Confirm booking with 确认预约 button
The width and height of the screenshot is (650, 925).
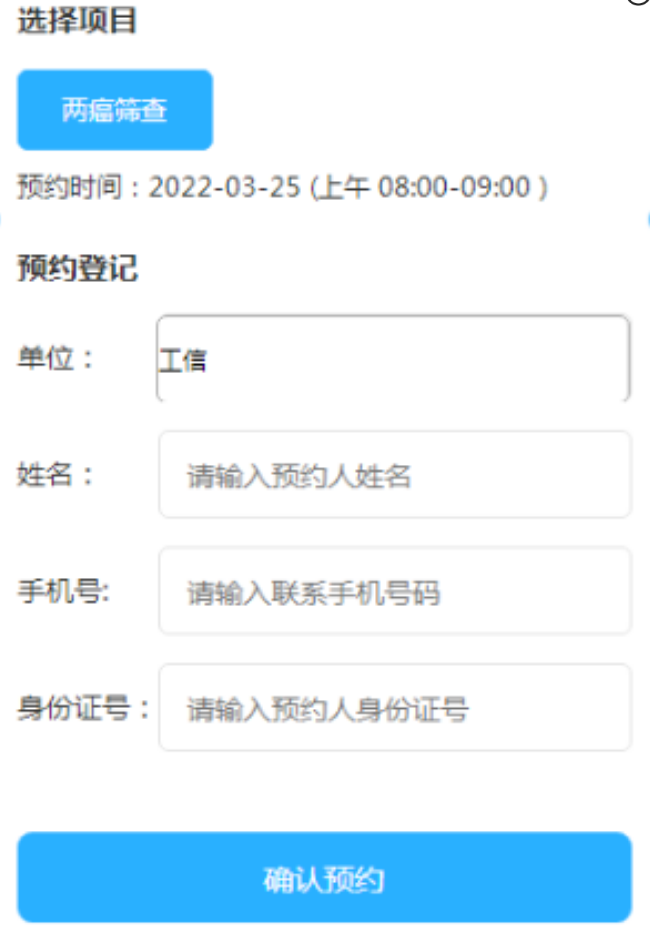click(324, 878)
